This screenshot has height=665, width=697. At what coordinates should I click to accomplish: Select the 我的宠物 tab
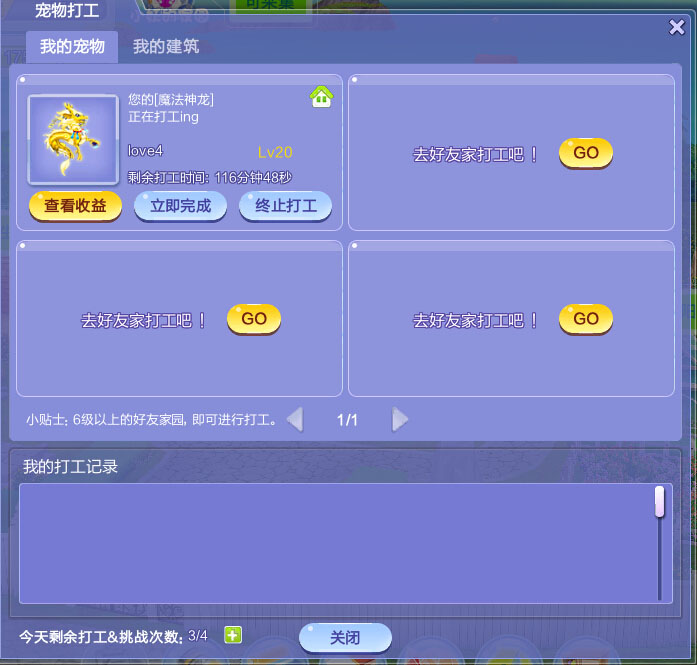tap(72, 46)
